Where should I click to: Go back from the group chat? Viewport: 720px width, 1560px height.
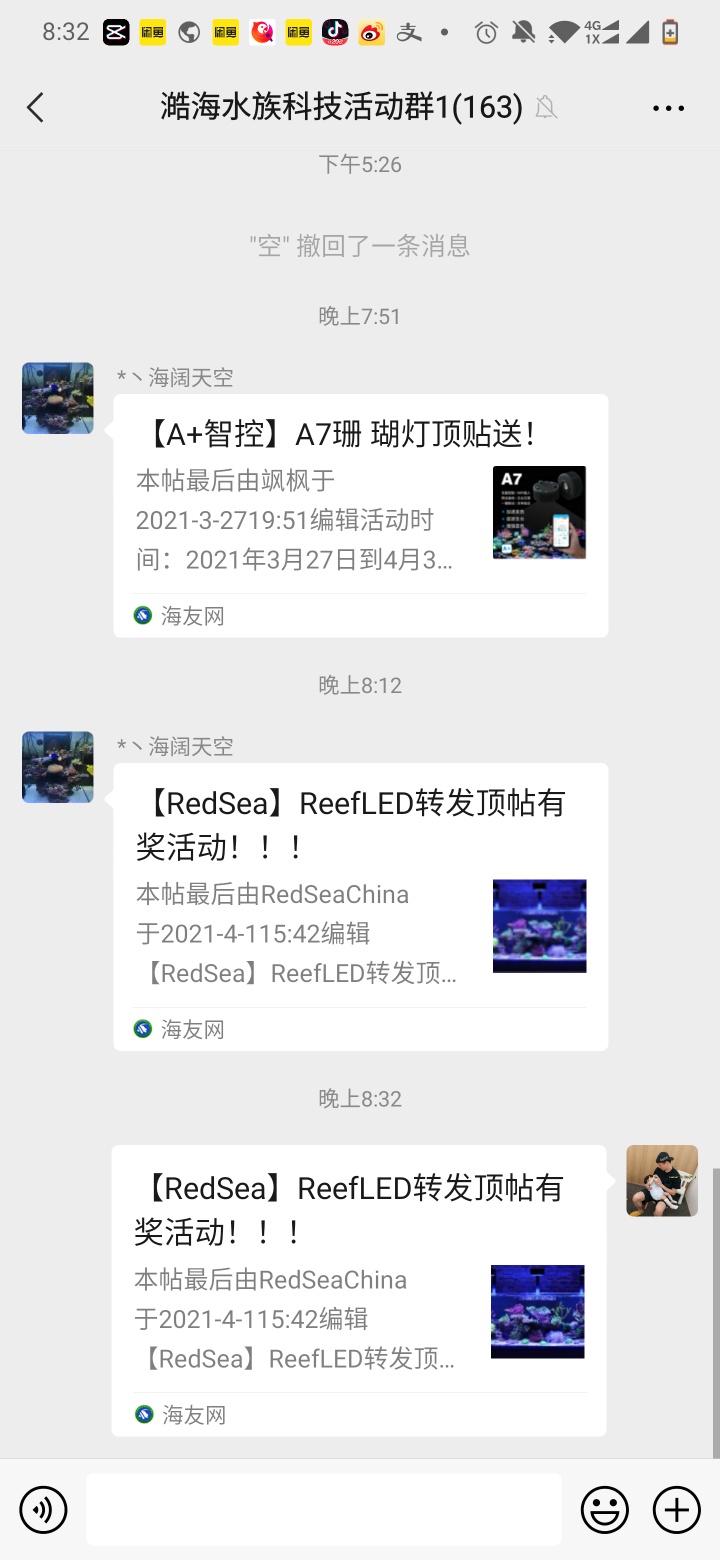[x=36, y=108]
